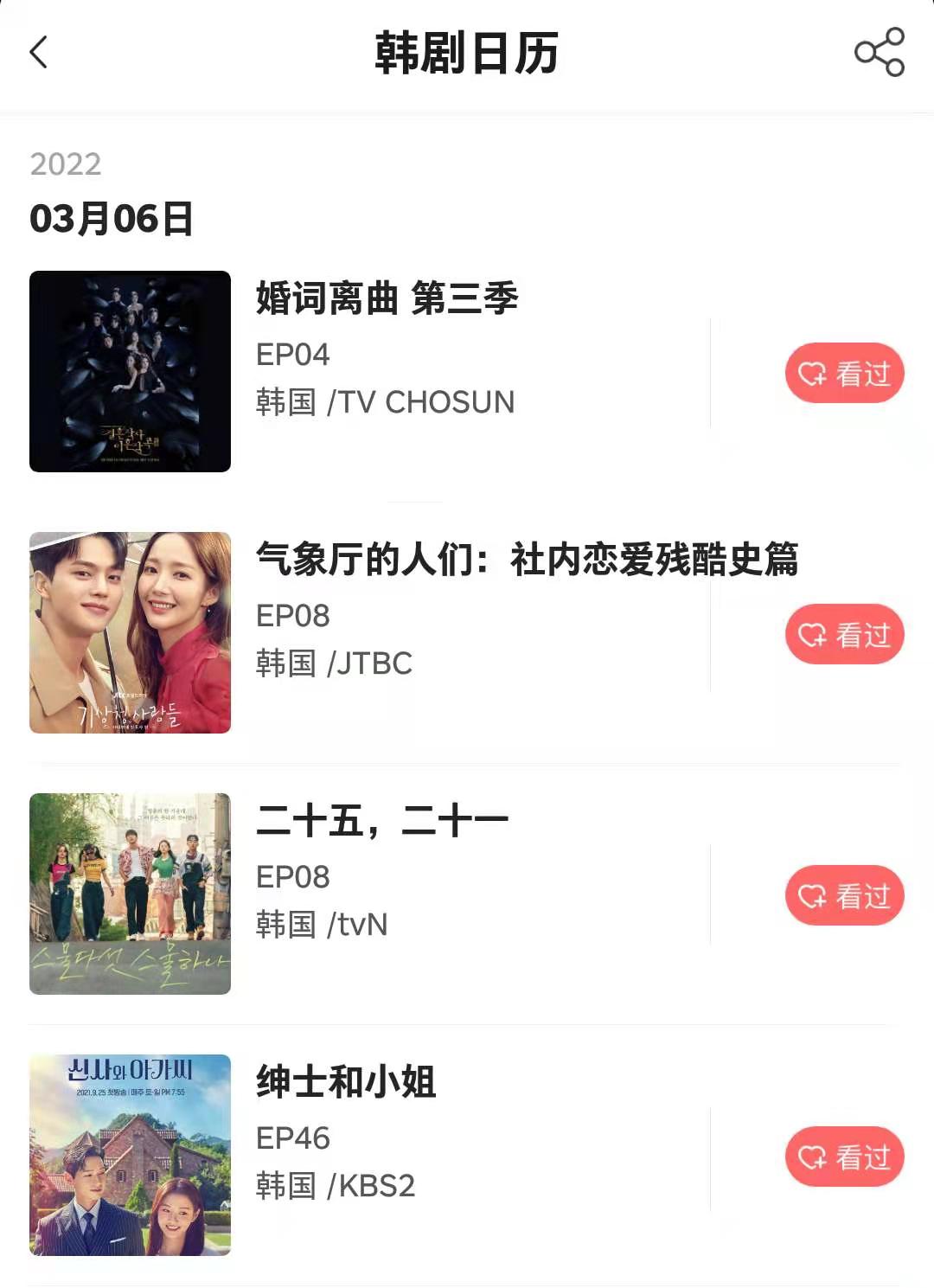The width and height of the screenshot is (934, 1288).
Task: Go back from 韩剧日历 page
Action: [x=39, y=52]
